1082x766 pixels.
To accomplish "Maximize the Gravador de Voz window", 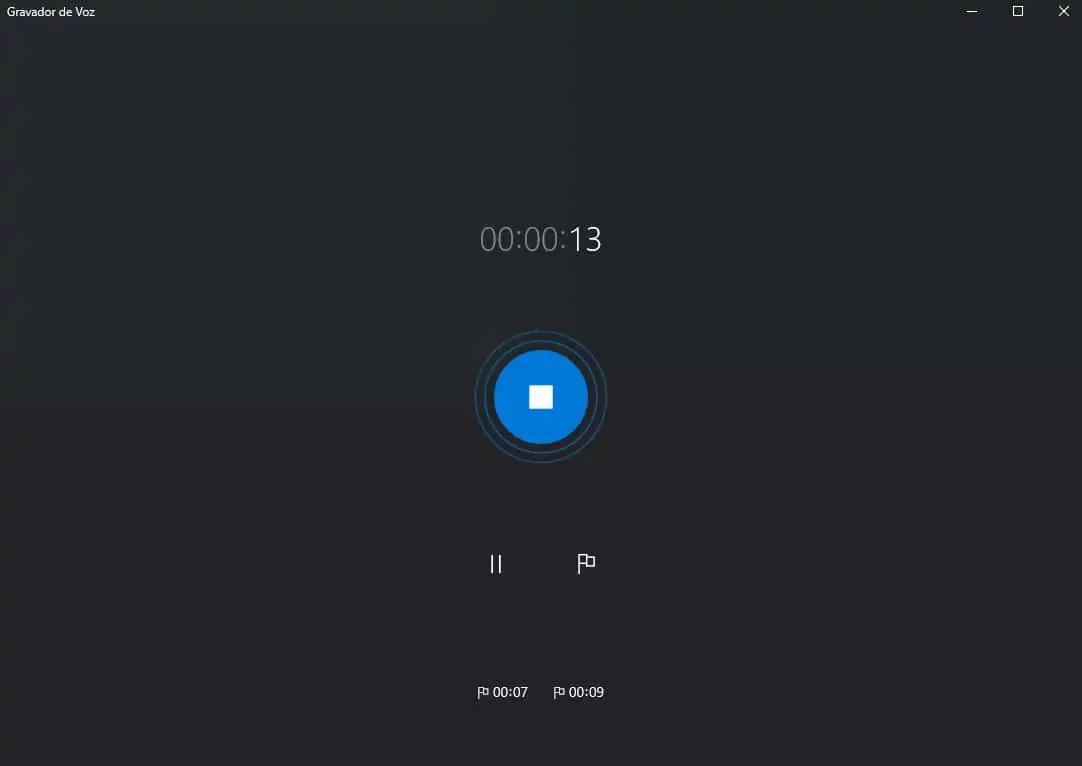I will (1018, 11).
